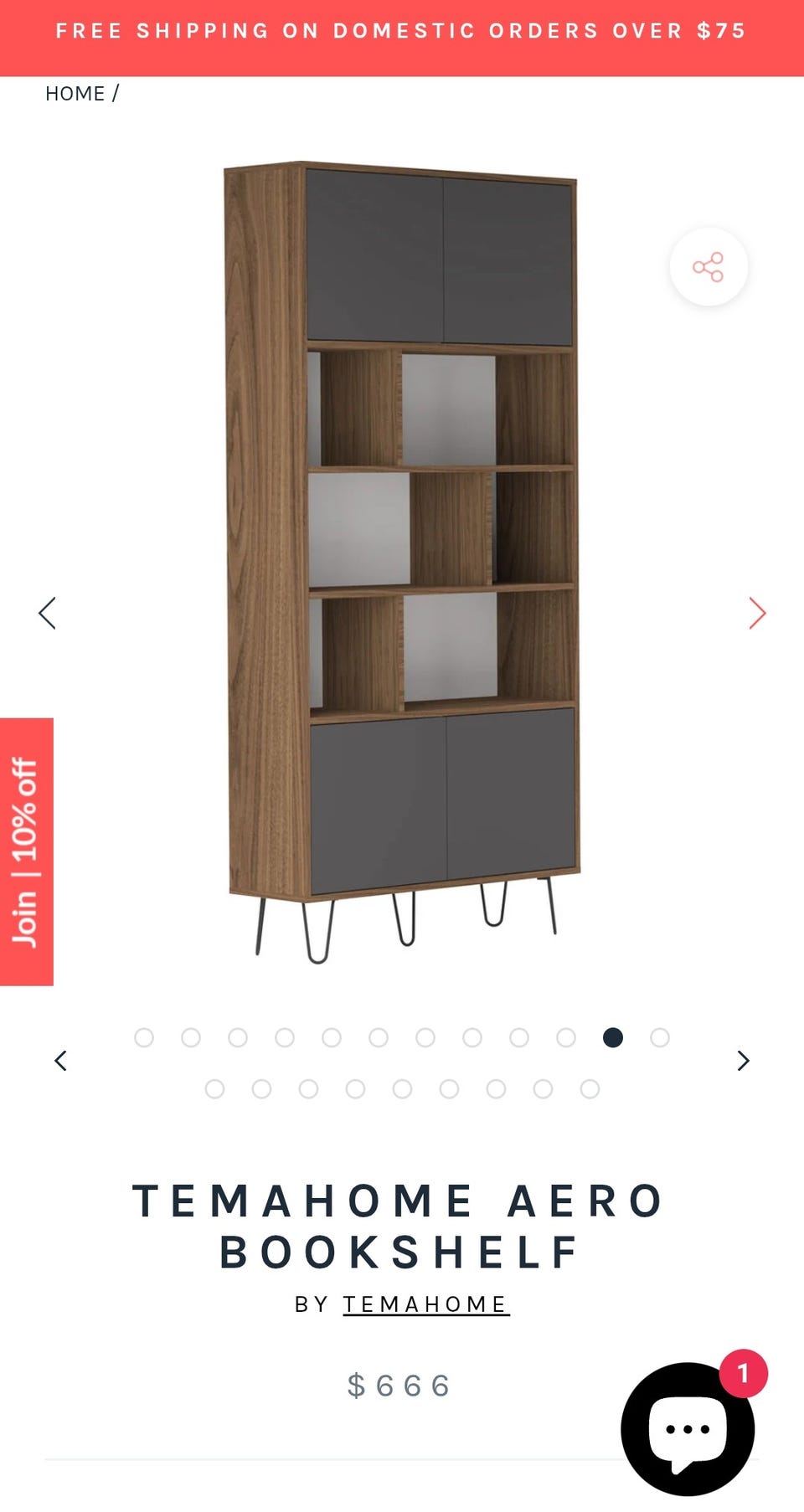This screenshot has width=804, height=1512.
Task: Show the previous product image
Action: (47, 613)
